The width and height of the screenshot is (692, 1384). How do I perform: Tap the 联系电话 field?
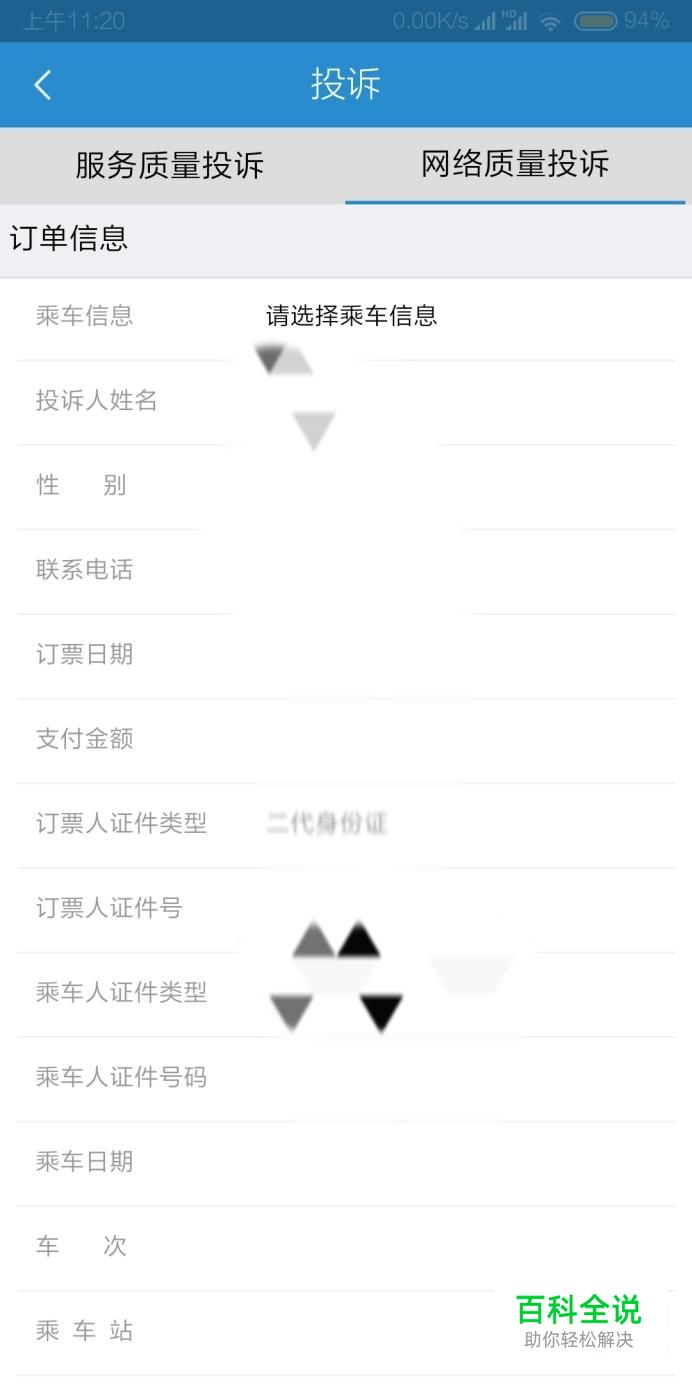346,571
